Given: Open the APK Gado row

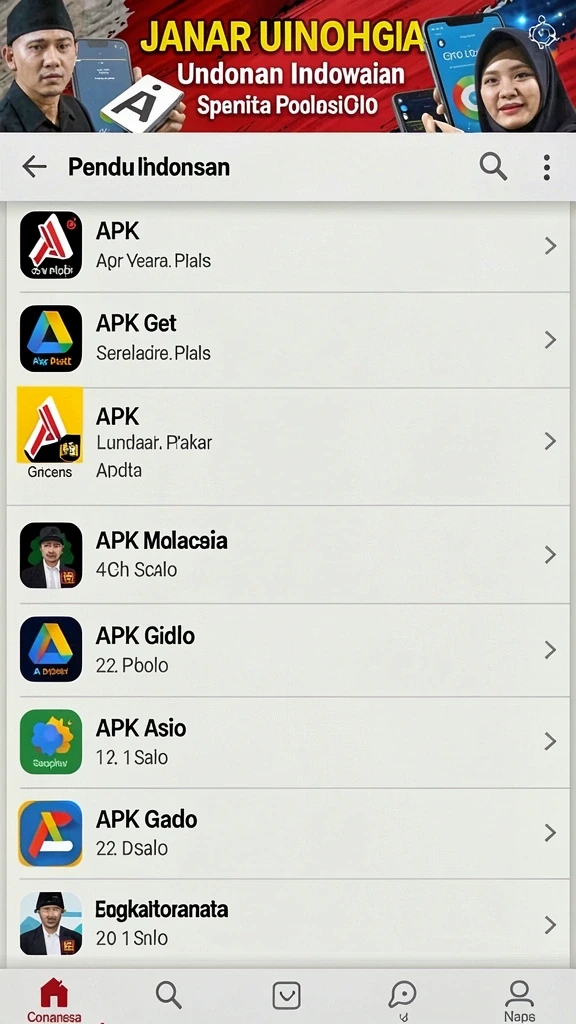Looking at the screenshot, I should click(288, 833).
